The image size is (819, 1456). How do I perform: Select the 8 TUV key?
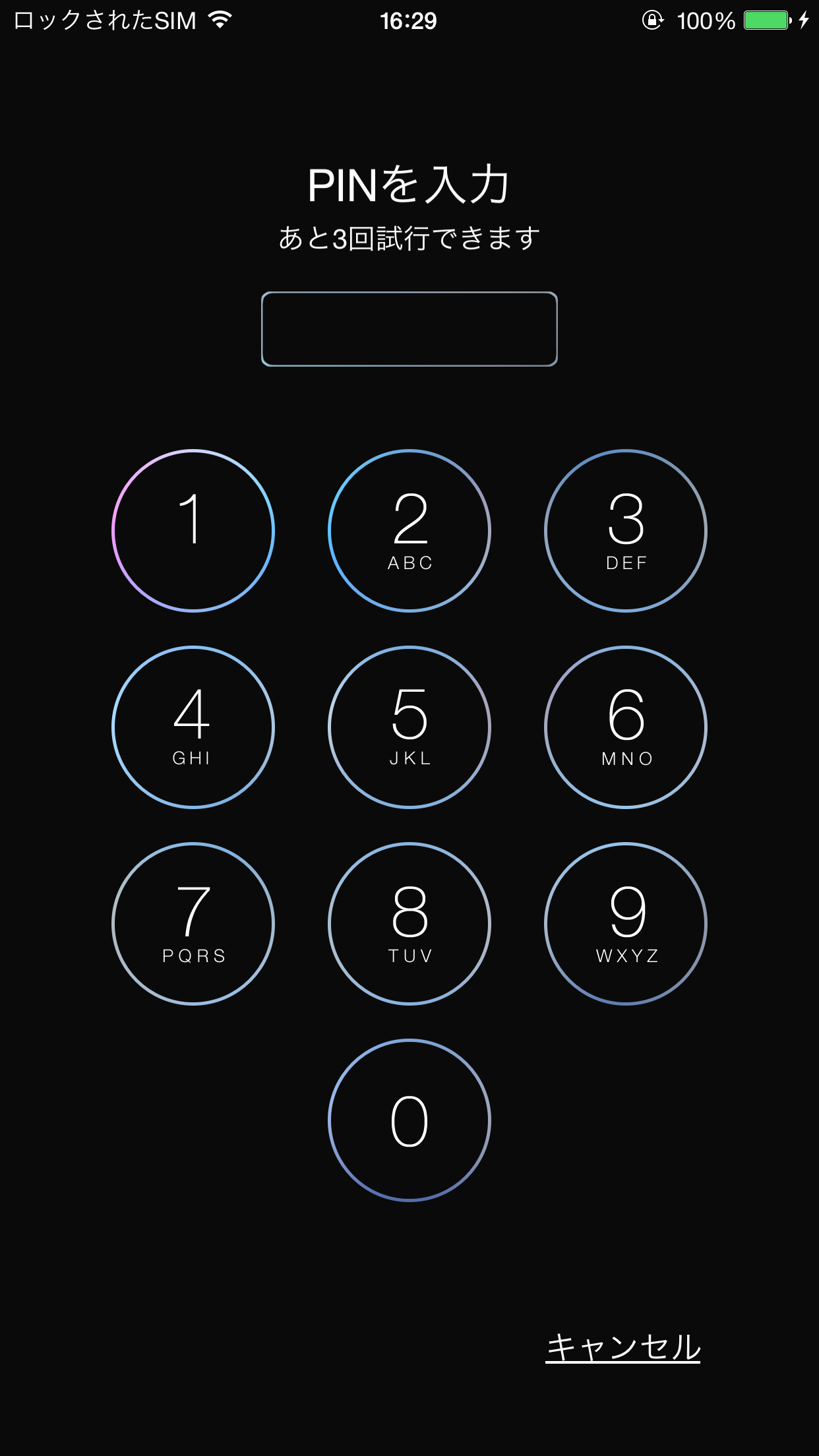409,924
